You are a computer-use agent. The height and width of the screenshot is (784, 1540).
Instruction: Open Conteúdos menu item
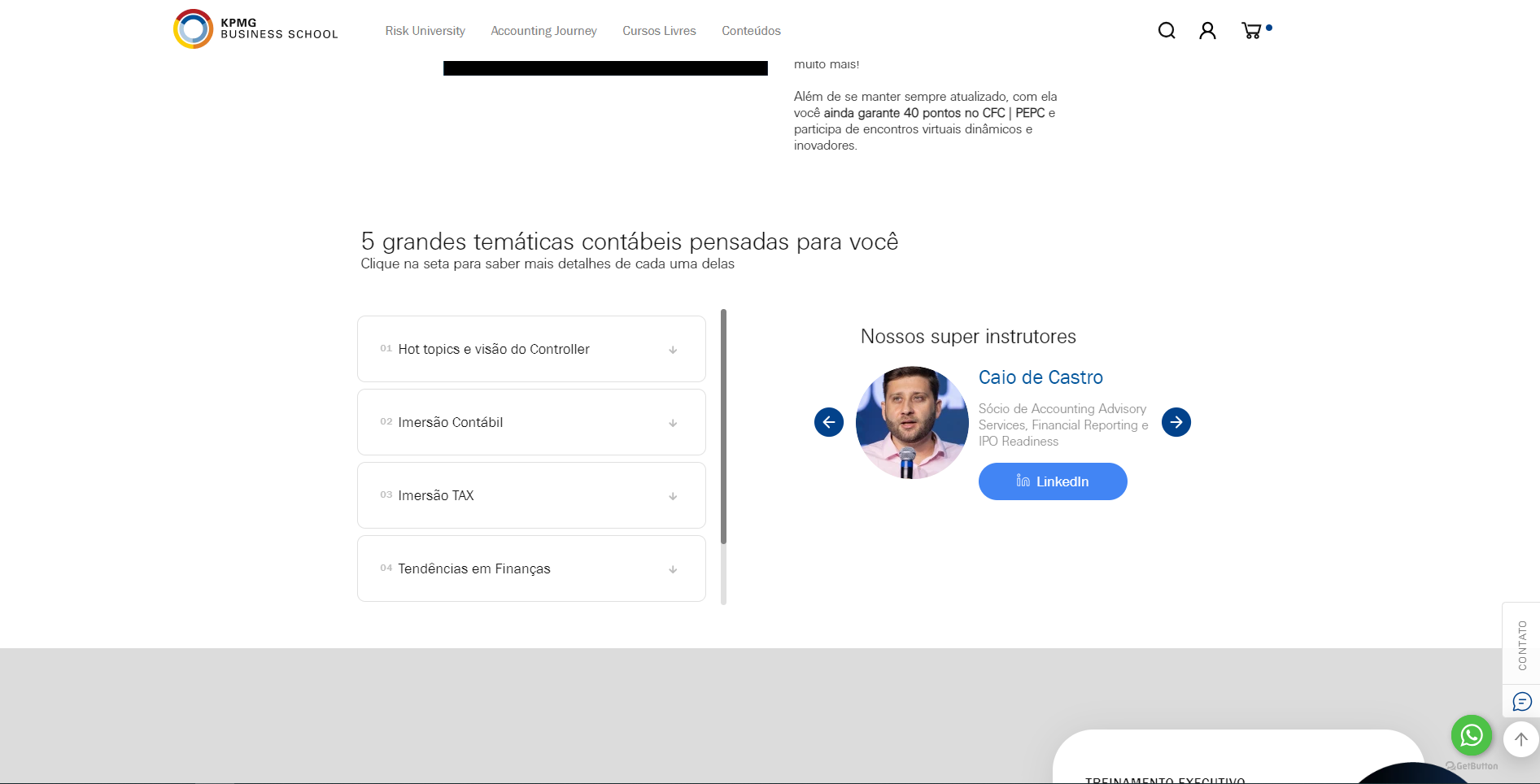(x=751, y=31)
